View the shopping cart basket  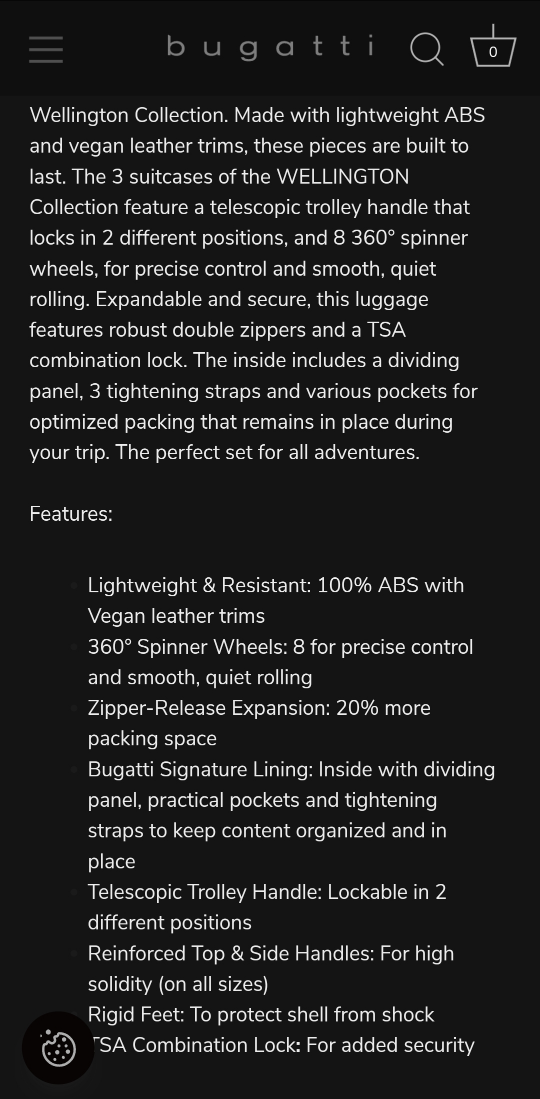coord(492,46)
